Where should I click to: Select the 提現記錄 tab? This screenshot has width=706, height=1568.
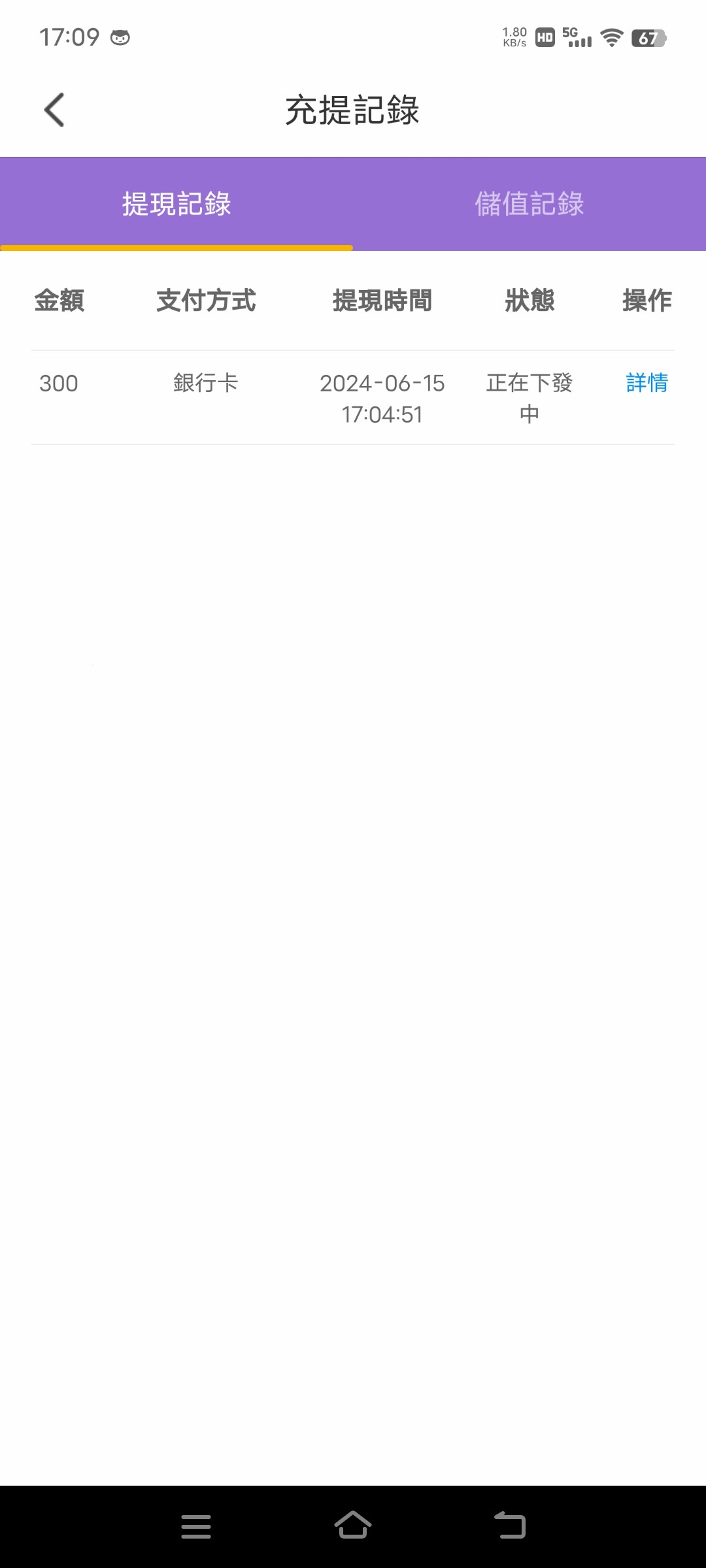tap(176, 204)
